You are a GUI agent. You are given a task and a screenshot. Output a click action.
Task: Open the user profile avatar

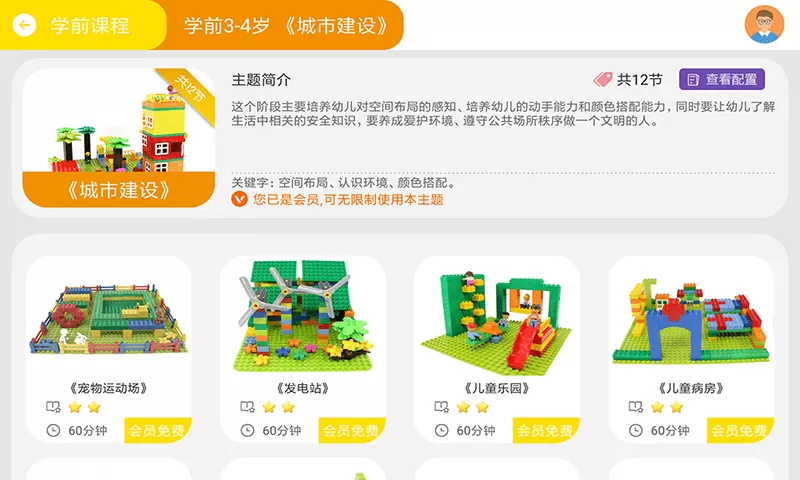pyautogui.click(x=765, y=25)
